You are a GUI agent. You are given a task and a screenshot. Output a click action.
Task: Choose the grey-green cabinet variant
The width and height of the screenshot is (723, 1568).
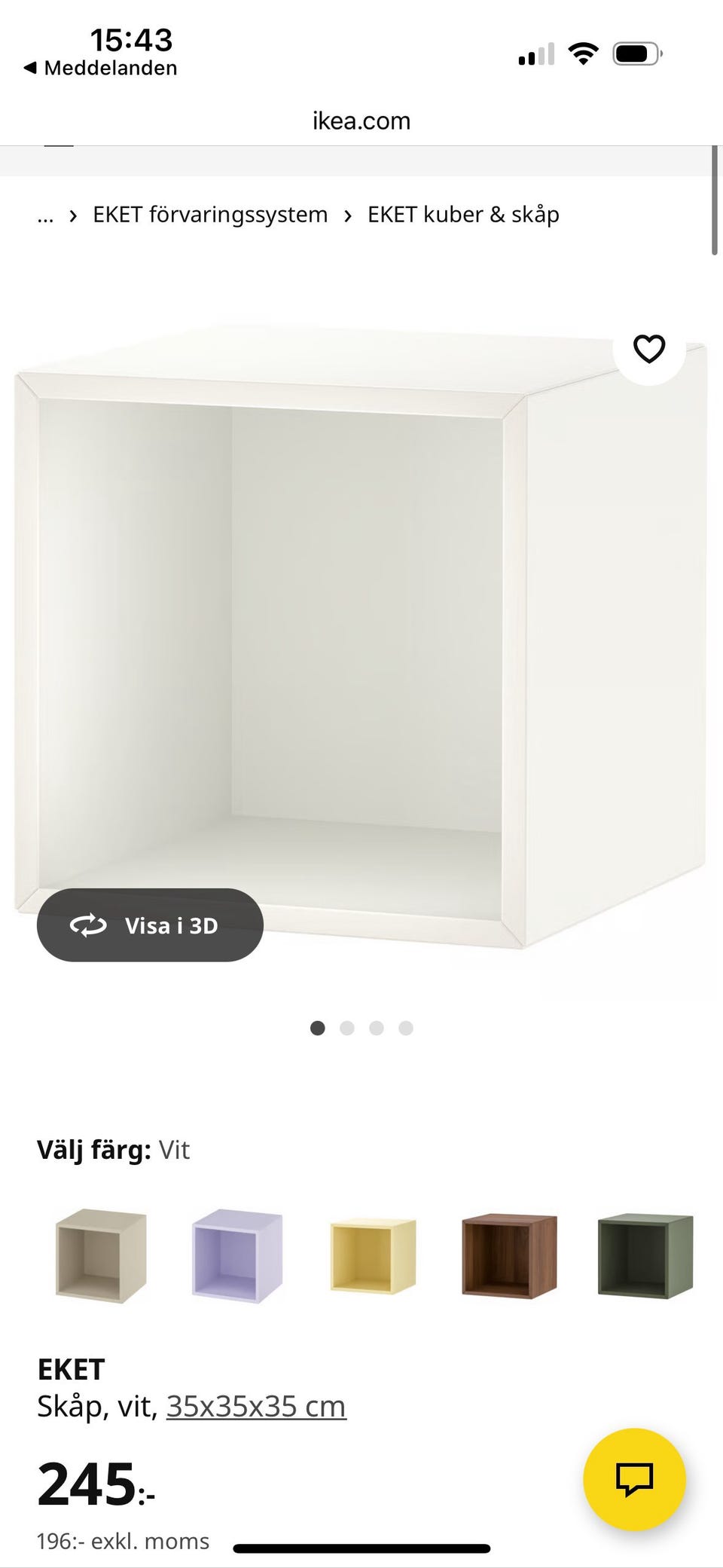644,1253
